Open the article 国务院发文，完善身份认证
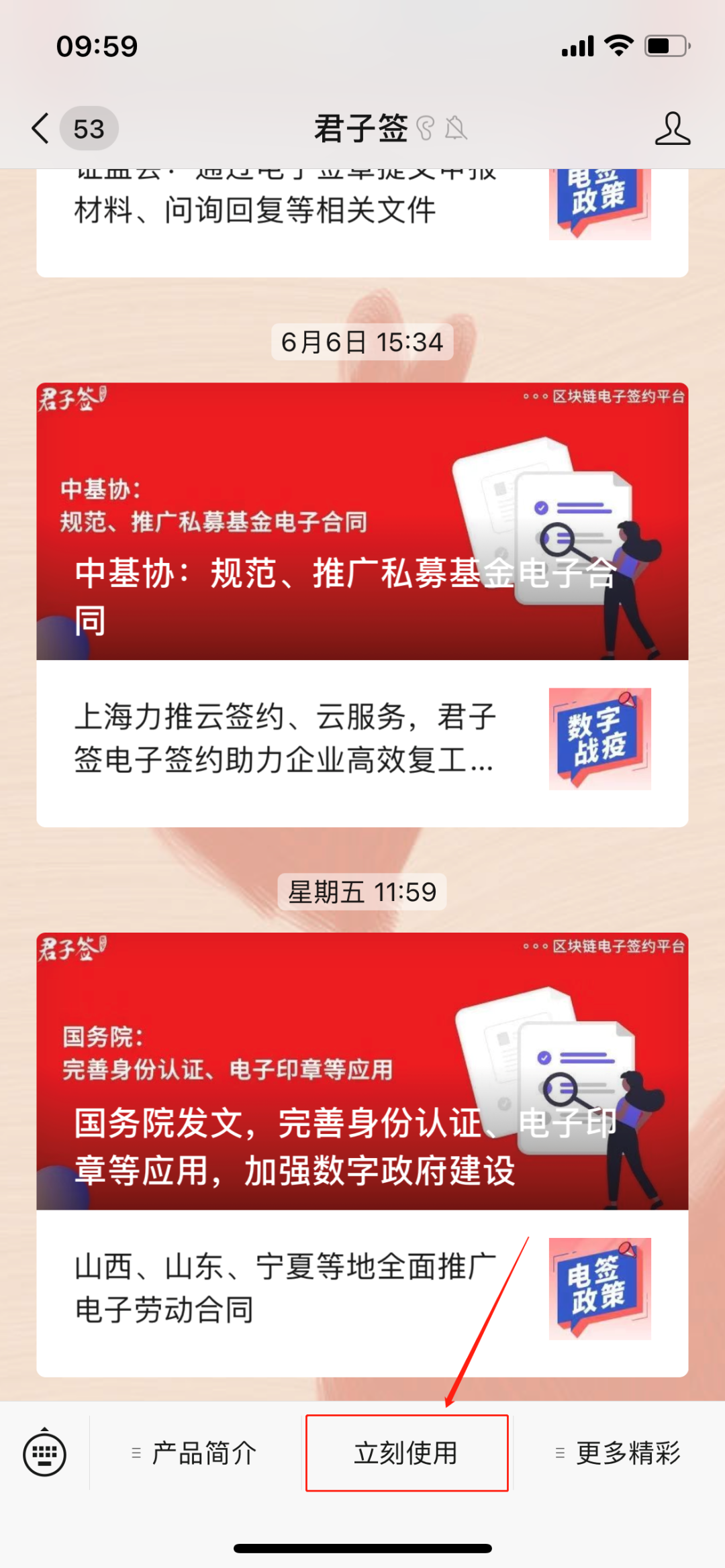The width and height of the screenshot is (725, 1568). [362, 1071]
